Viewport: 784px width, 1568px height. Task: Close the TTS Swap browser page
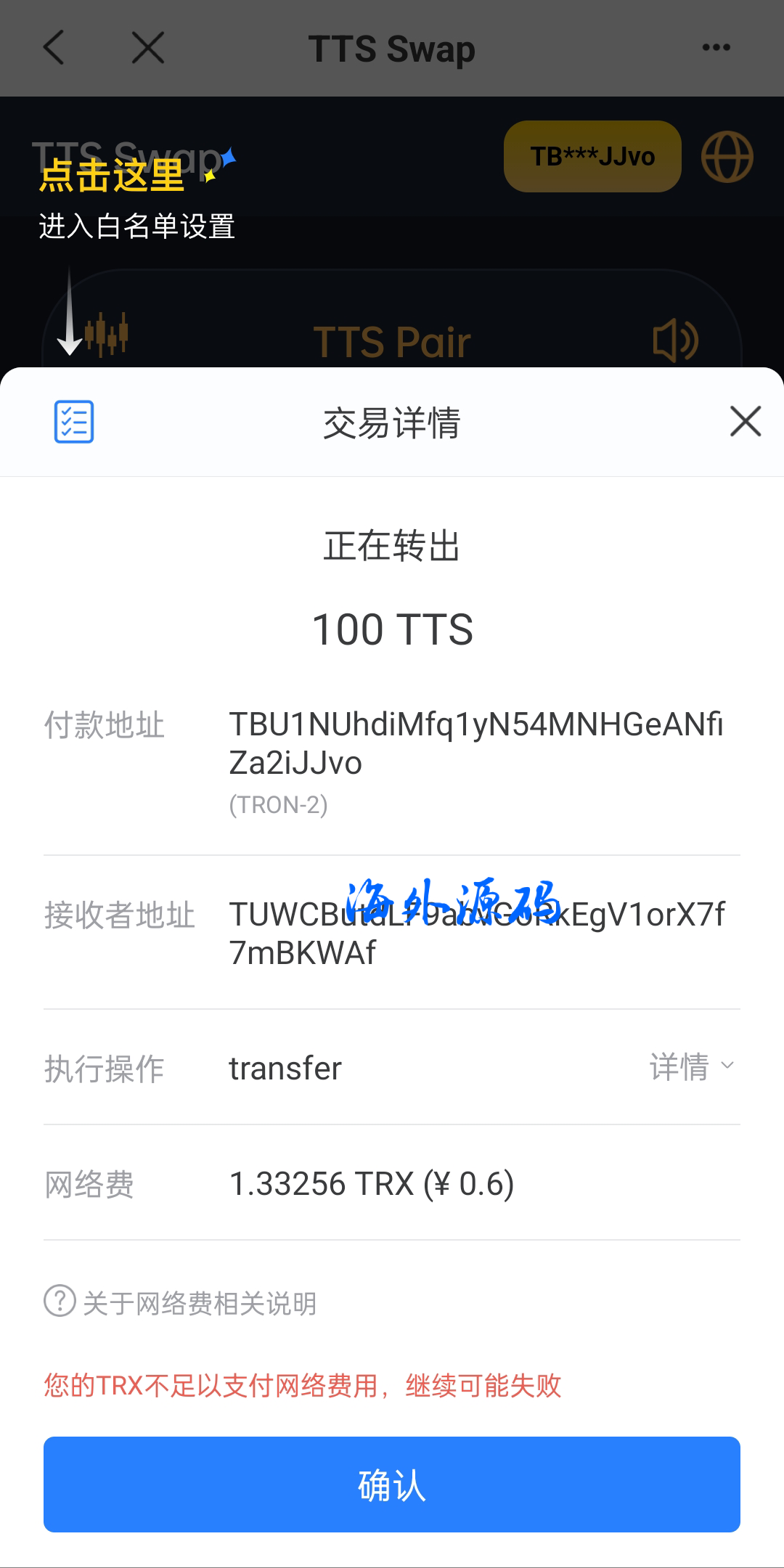tap(148, 48)
